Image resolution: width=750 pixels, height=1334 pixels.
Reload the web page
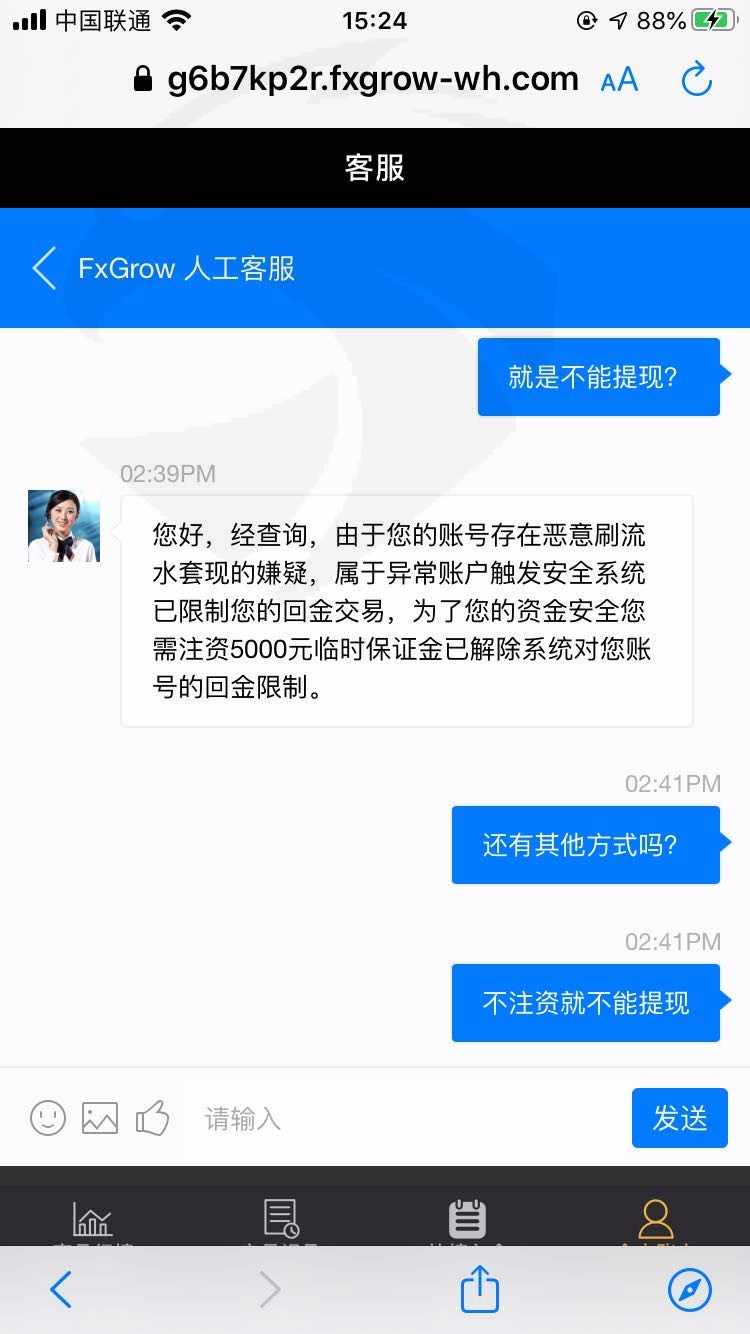[696, 79]
